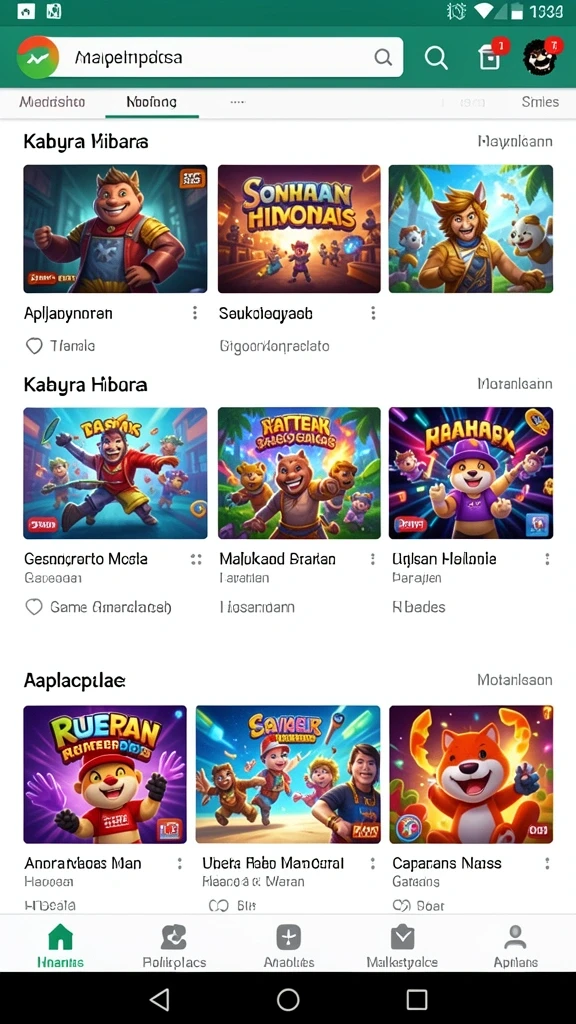Screen dimensions: 576x1024
Task: Open the Gesnqrerto Mosla game tile
Action: [x=116, y=473]
